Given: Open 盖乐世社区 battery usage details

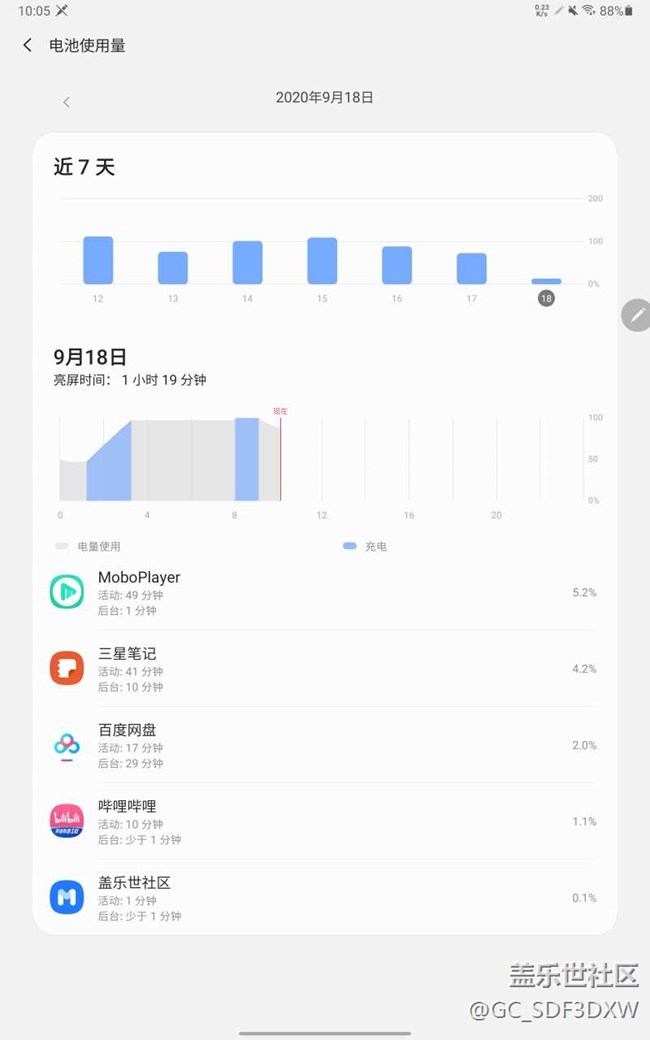Looking at the screenshot, I should point(324,898).
